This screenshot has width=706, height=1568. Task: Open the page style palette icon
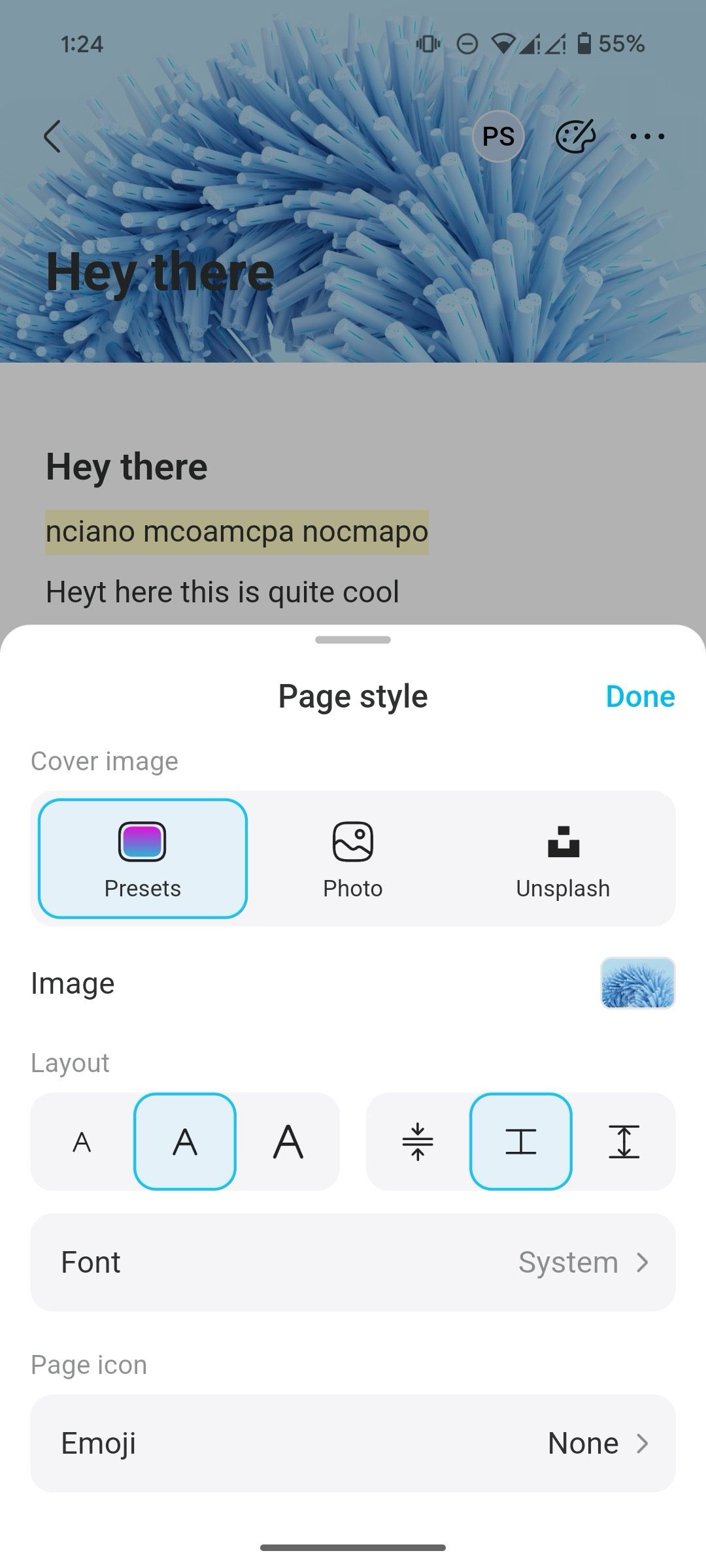click(x=575, y=136)
